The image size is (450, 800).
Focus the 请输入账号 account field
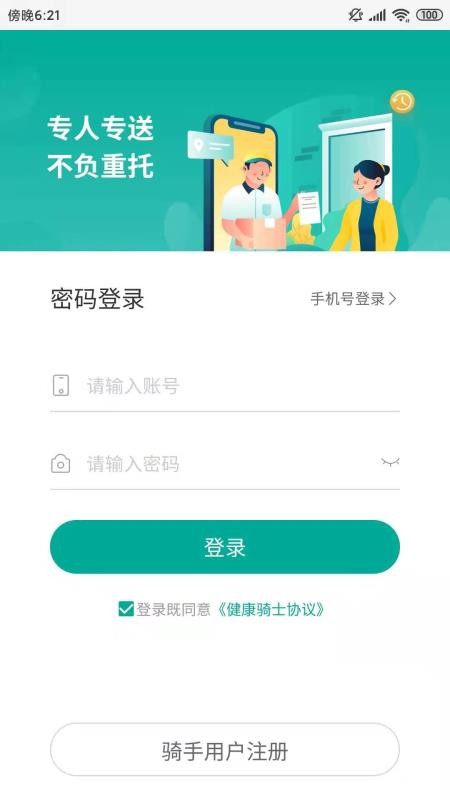(224, 386)
